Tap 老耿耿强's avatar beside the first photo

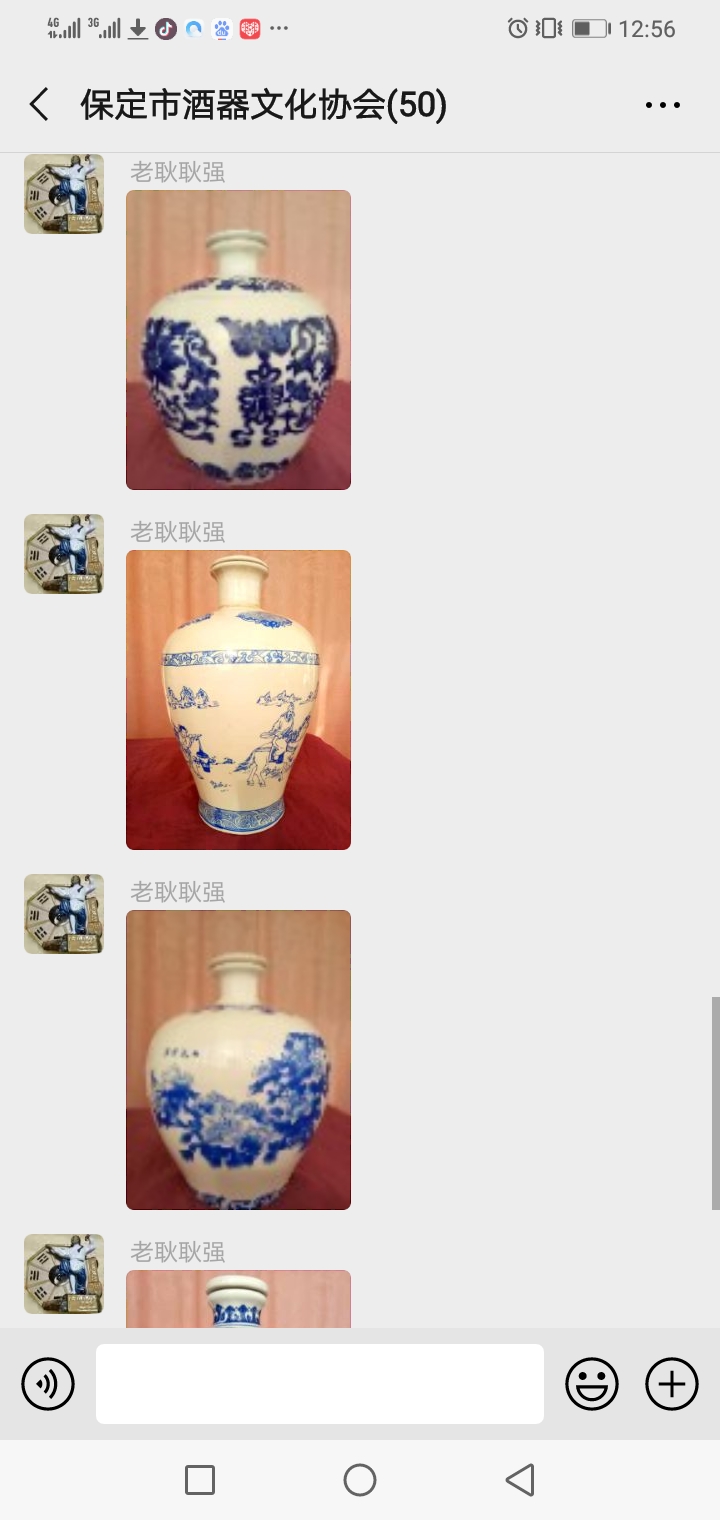tap(64, 194)
